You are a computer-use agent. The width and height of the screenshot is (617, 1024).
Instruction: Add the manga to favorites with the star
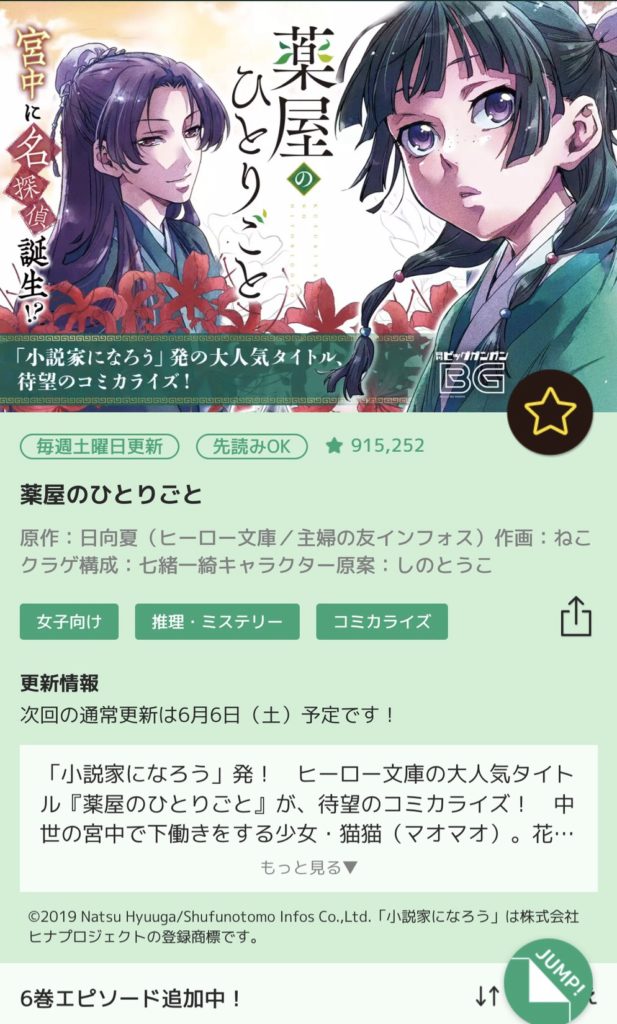click(550, 413)
